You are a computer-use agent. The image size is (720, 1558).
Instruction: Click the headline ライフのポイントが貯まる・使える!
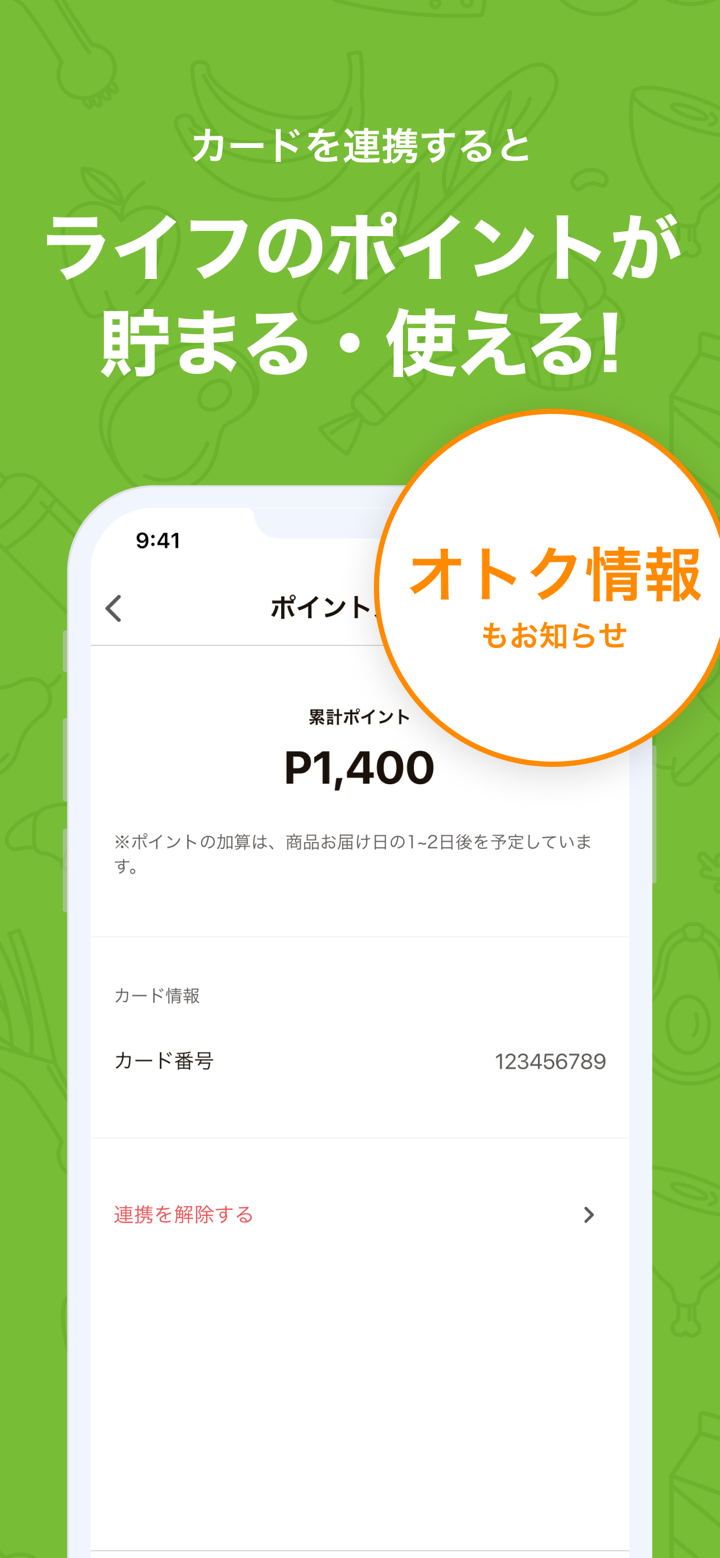[x=360, y=290]
